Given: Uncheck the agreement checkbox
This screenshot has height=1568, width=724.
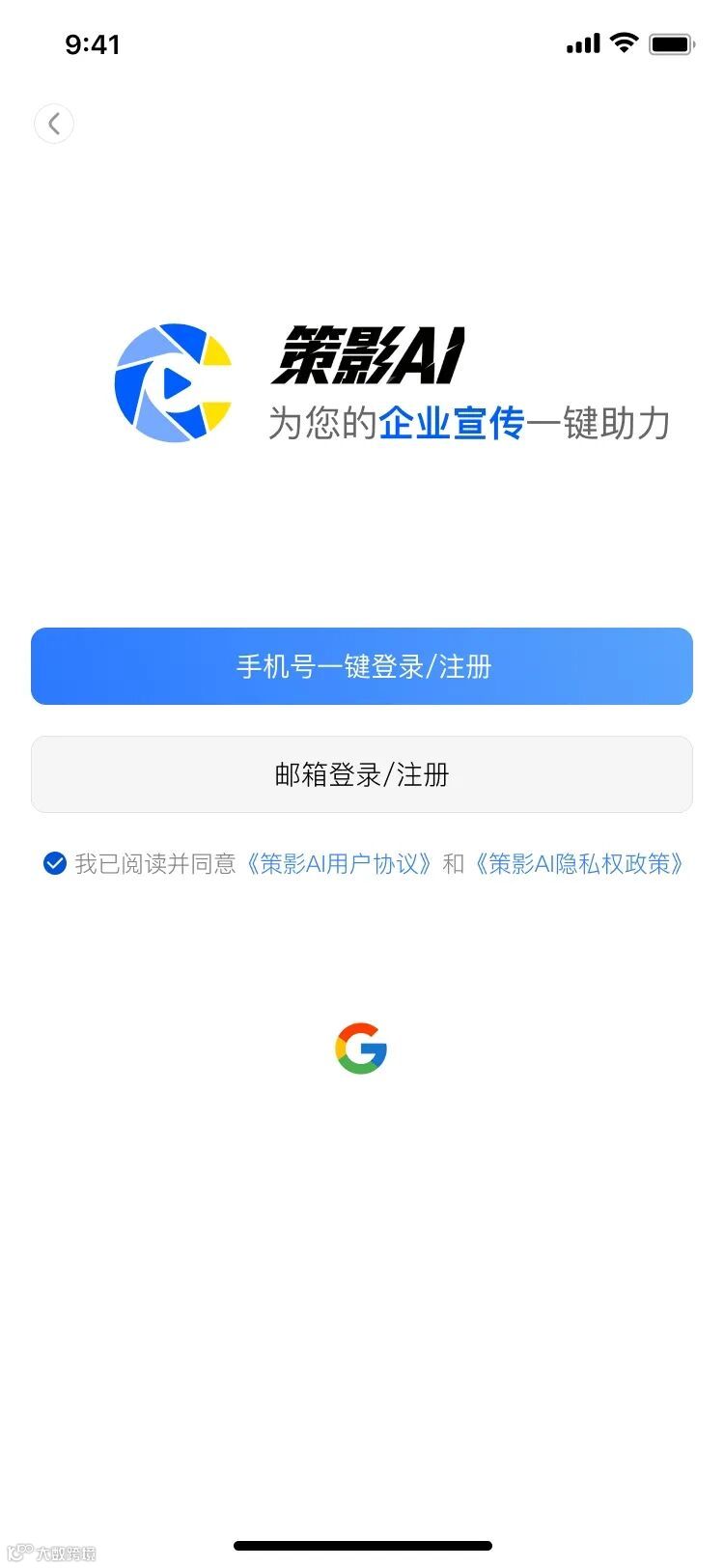Looking at the screenshot, I should coord(55,863).
